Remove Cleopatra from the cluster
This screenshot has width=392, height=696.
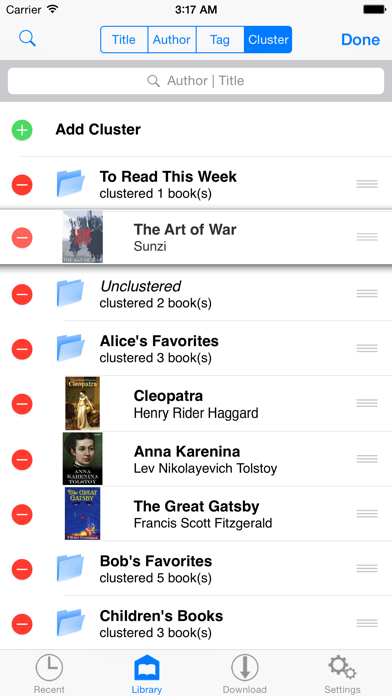(x=22, y=404)
